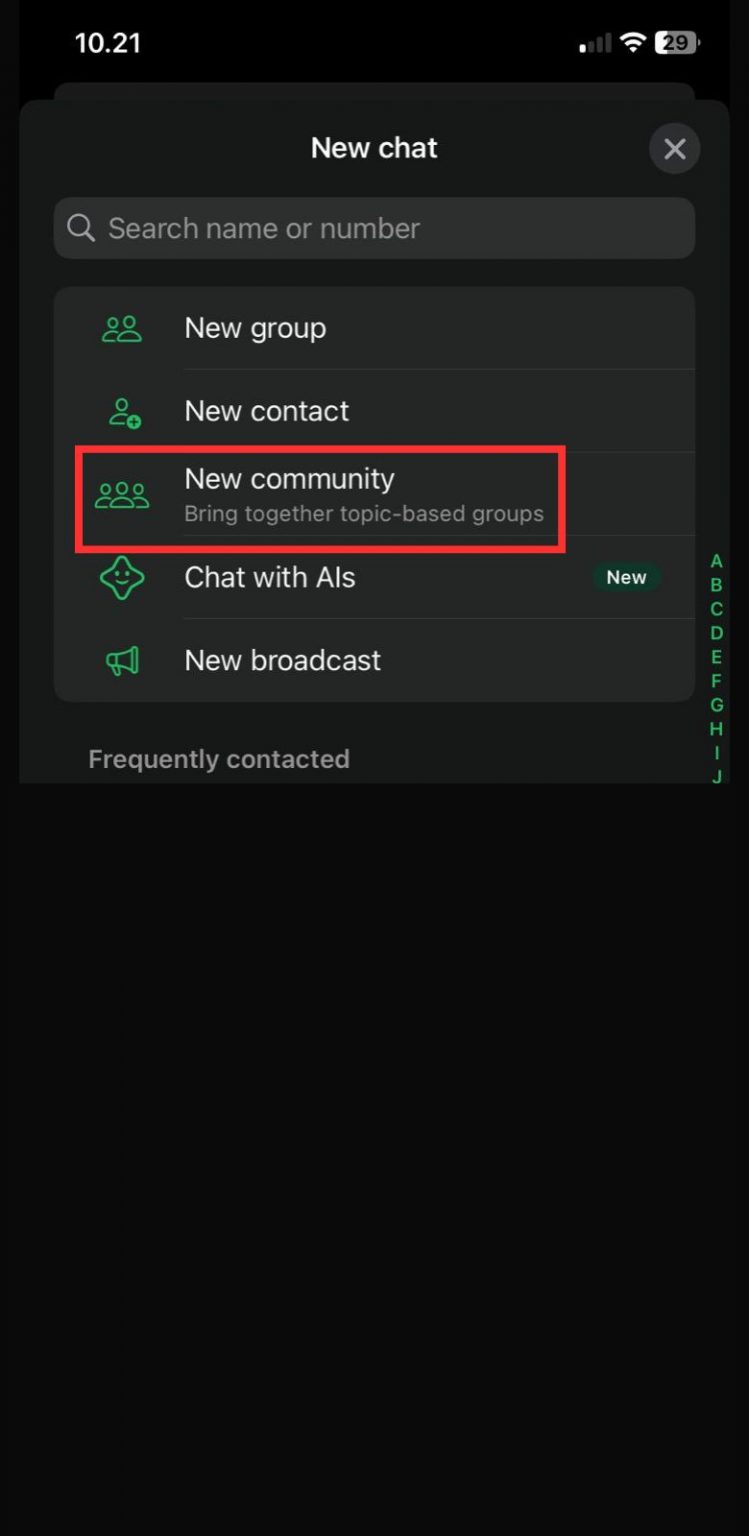Tap the Search name or number field
The image size is (749, 1536).
(x=374, y=228)
